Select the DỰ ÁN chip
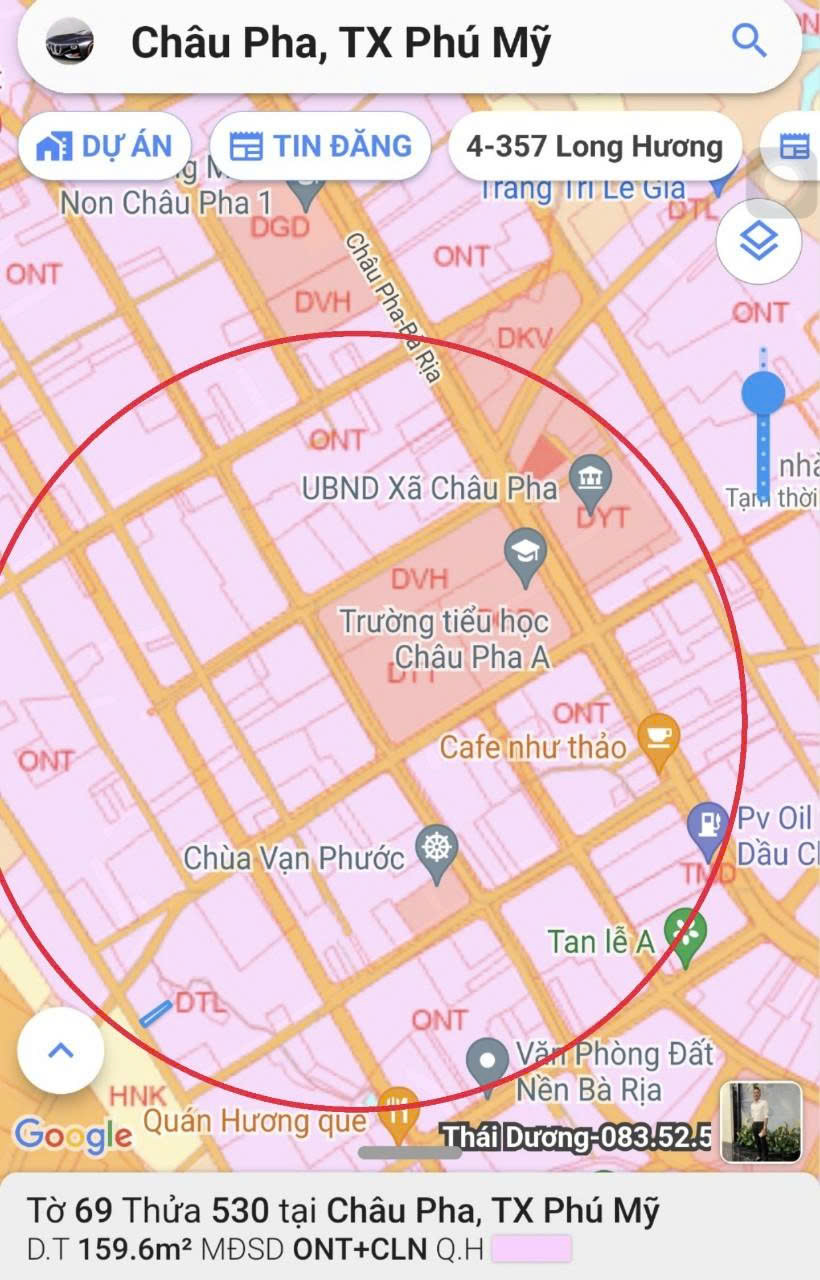This screenshot has height=1280, width=820. [103, 146]
